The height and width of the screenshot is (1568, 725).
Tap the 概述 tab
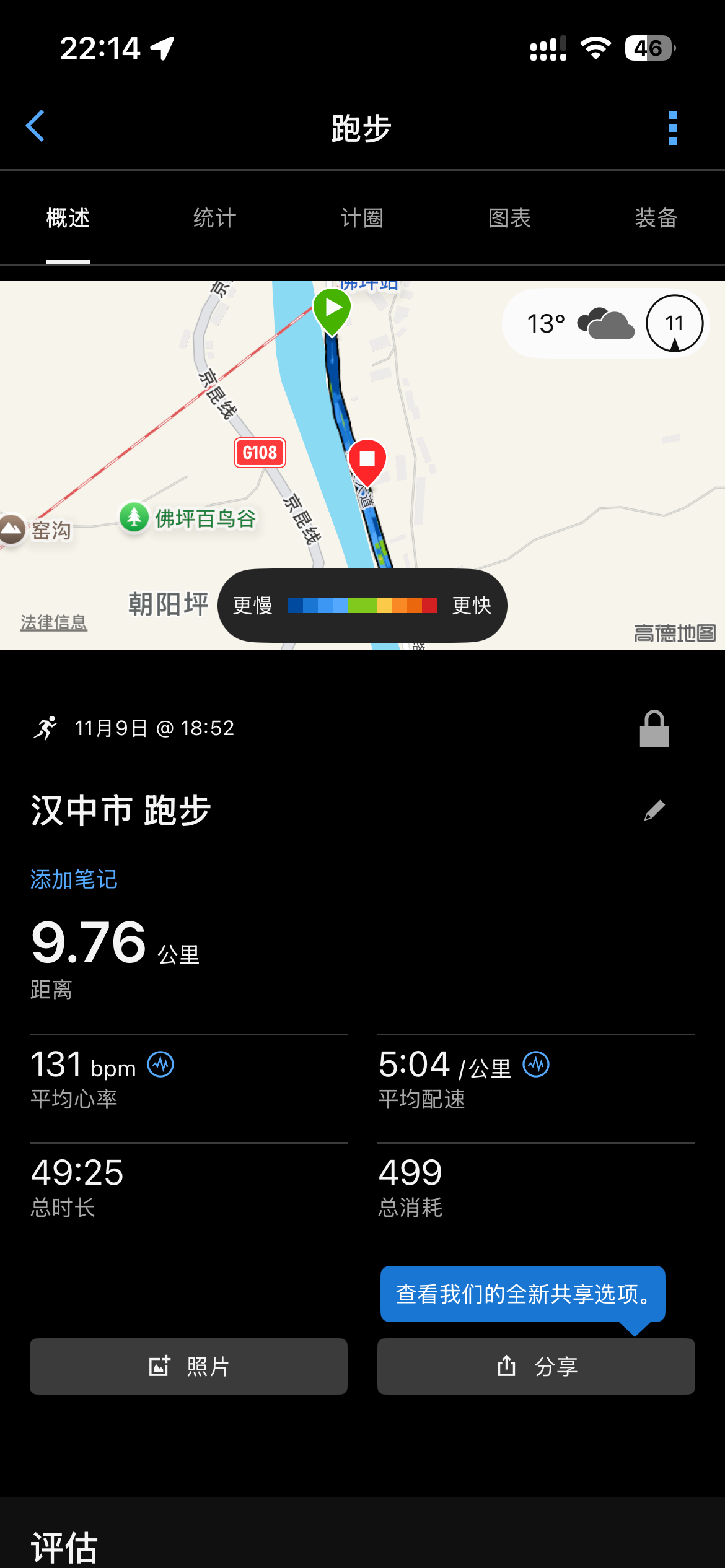click(x=68, y=218)
